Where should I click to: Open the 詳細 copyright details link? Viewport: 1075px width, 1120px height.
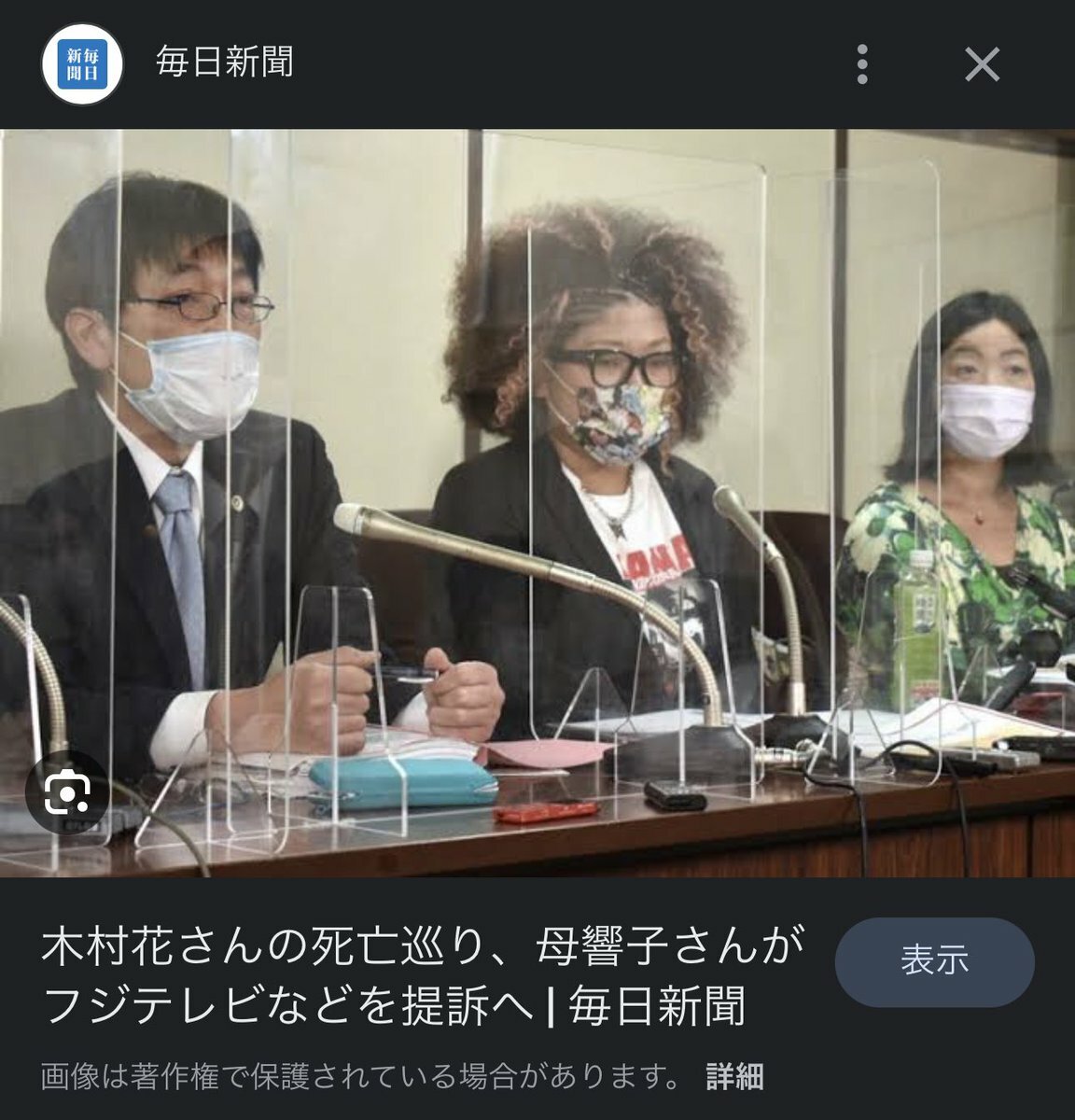tap(734, 1076)
